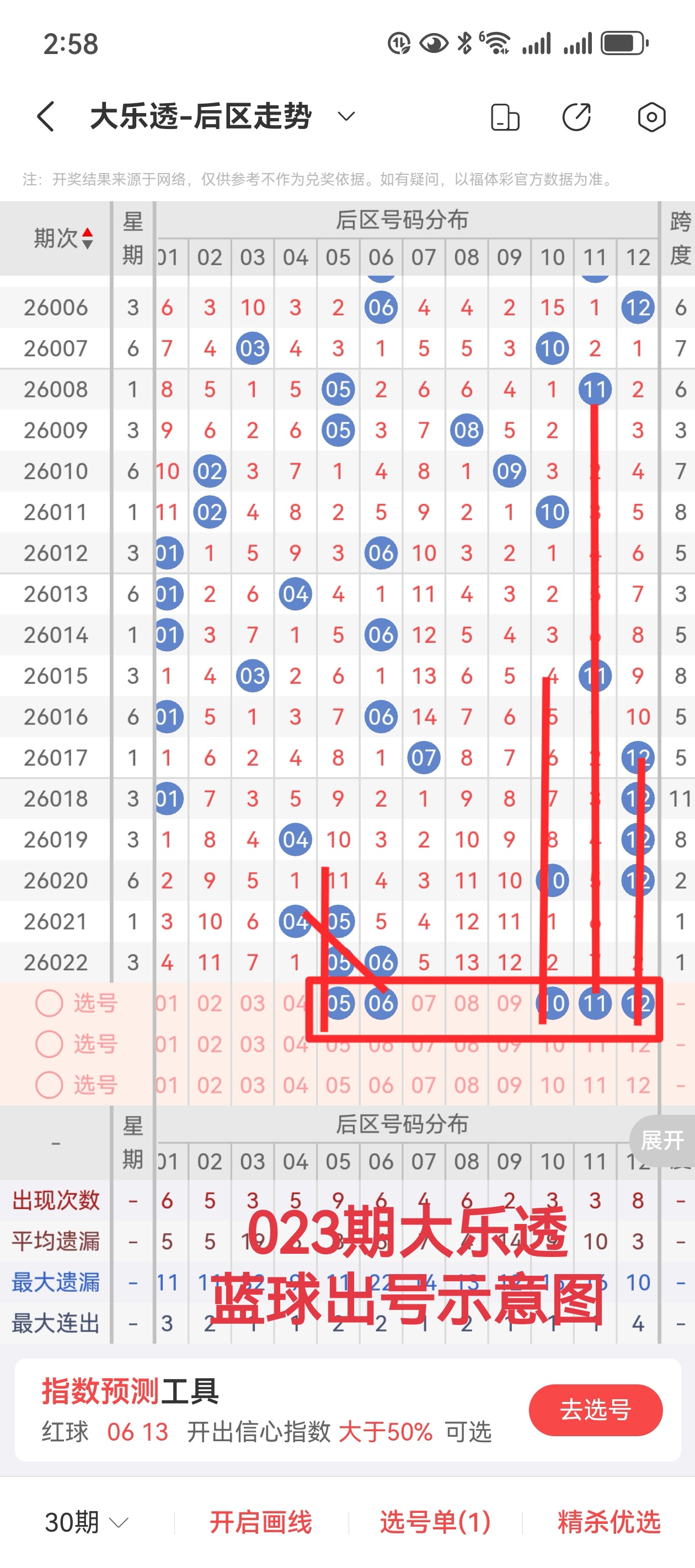The width and height of the screenshot is (695, 1568).
Task: Tap the period label 26022 in the chart
Action: [x=56, y=962]
